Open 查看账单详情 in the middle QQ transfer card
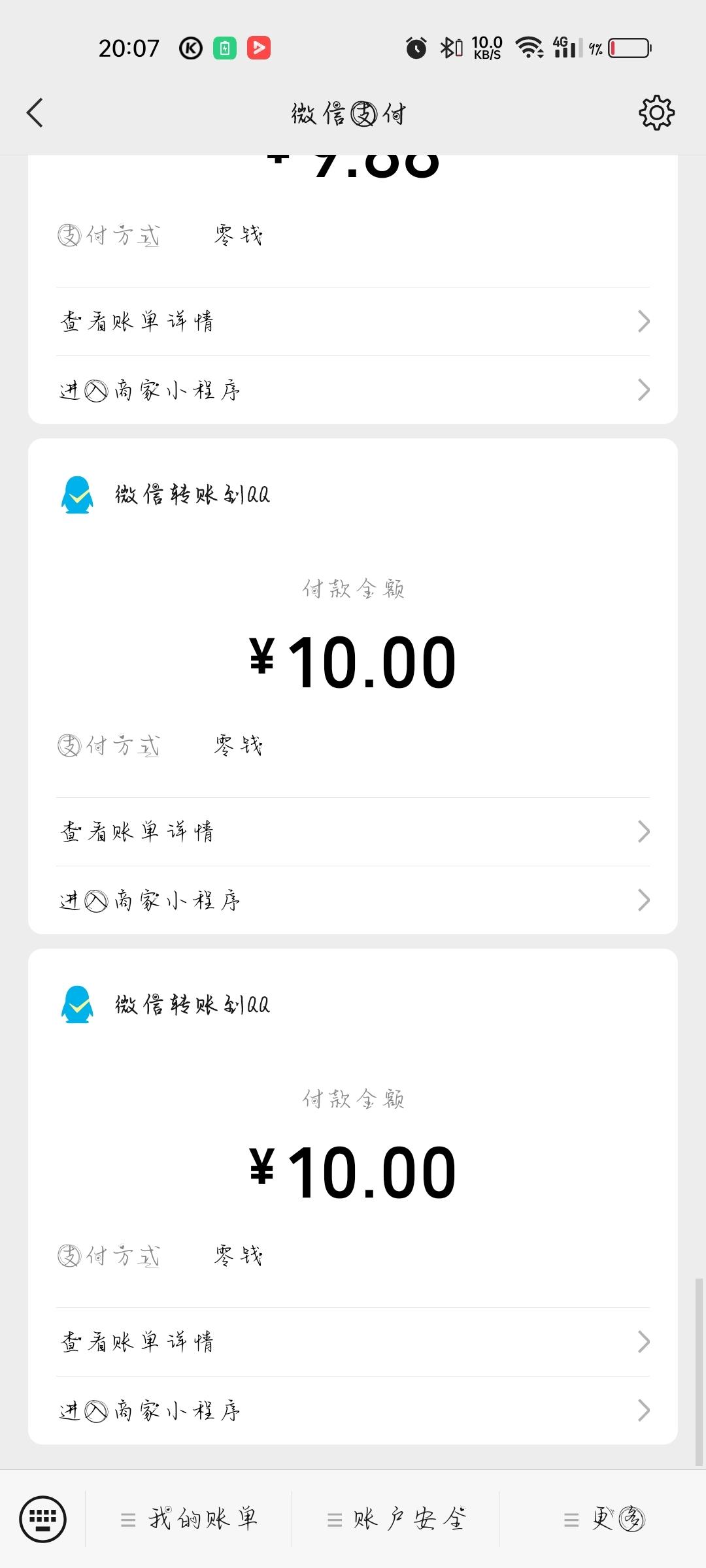 coord(353,832)
